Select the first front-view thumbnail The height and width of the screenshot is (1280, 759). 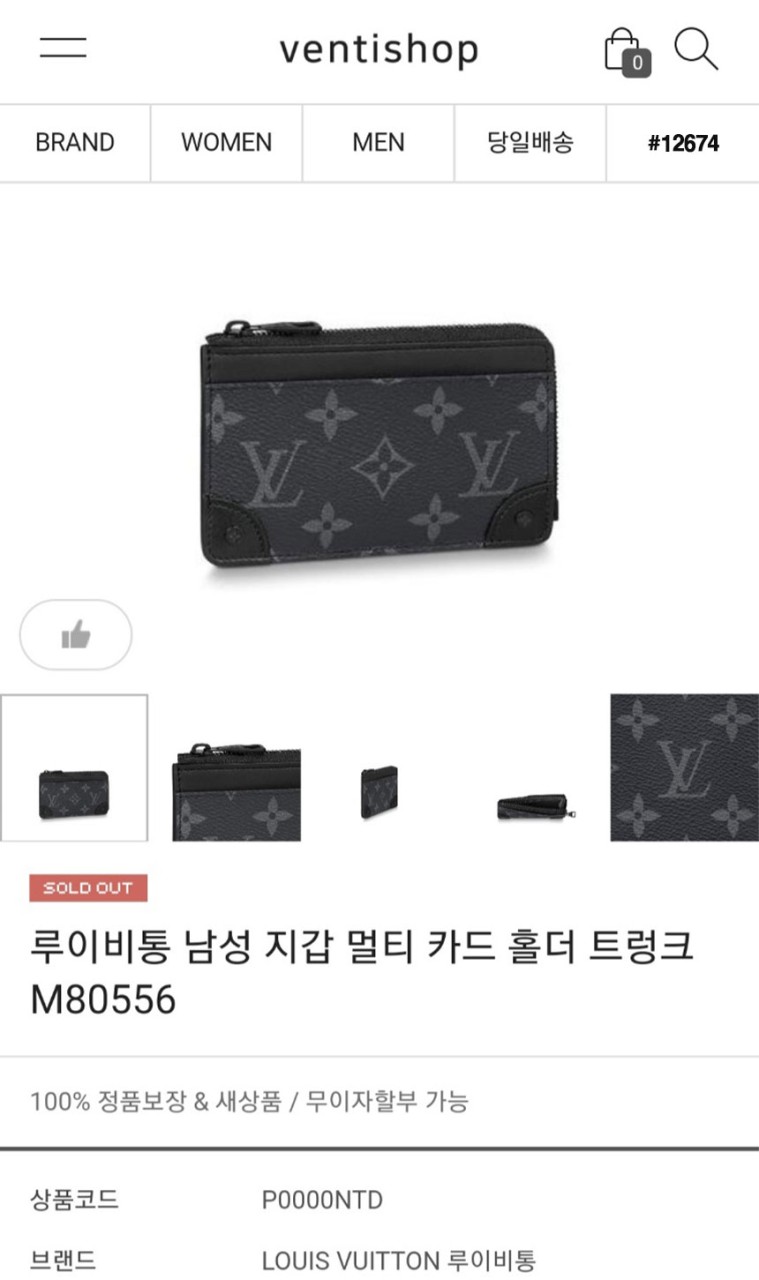[74, 768]
